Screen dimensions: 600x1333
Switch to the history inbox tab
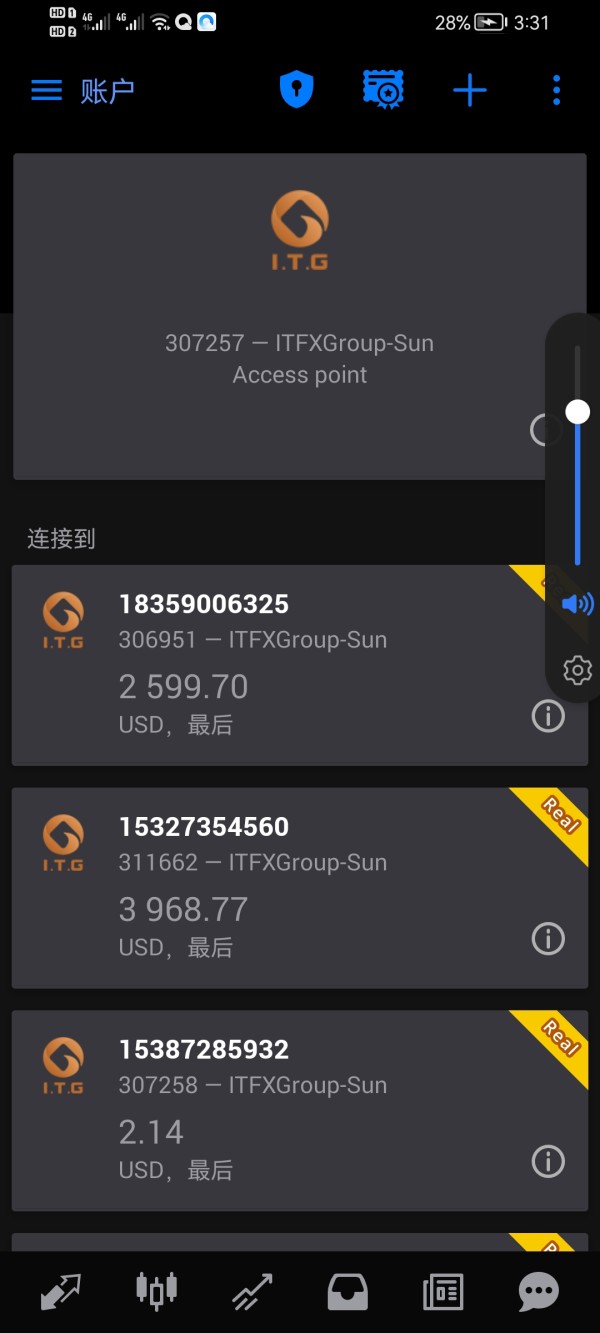click(x=347, y=1292)
